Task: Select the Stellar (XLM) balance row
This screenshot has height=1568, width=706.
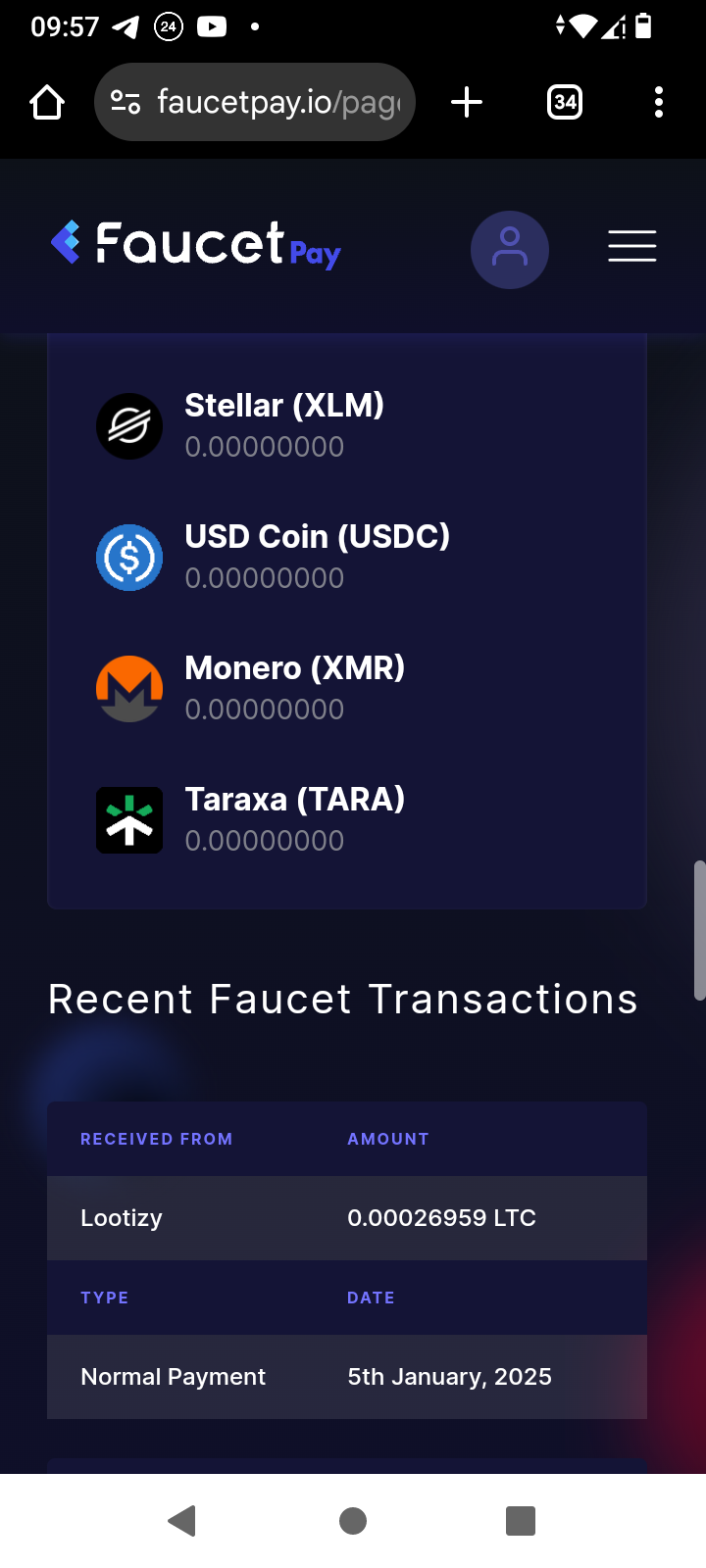Action: coord(347,425)
